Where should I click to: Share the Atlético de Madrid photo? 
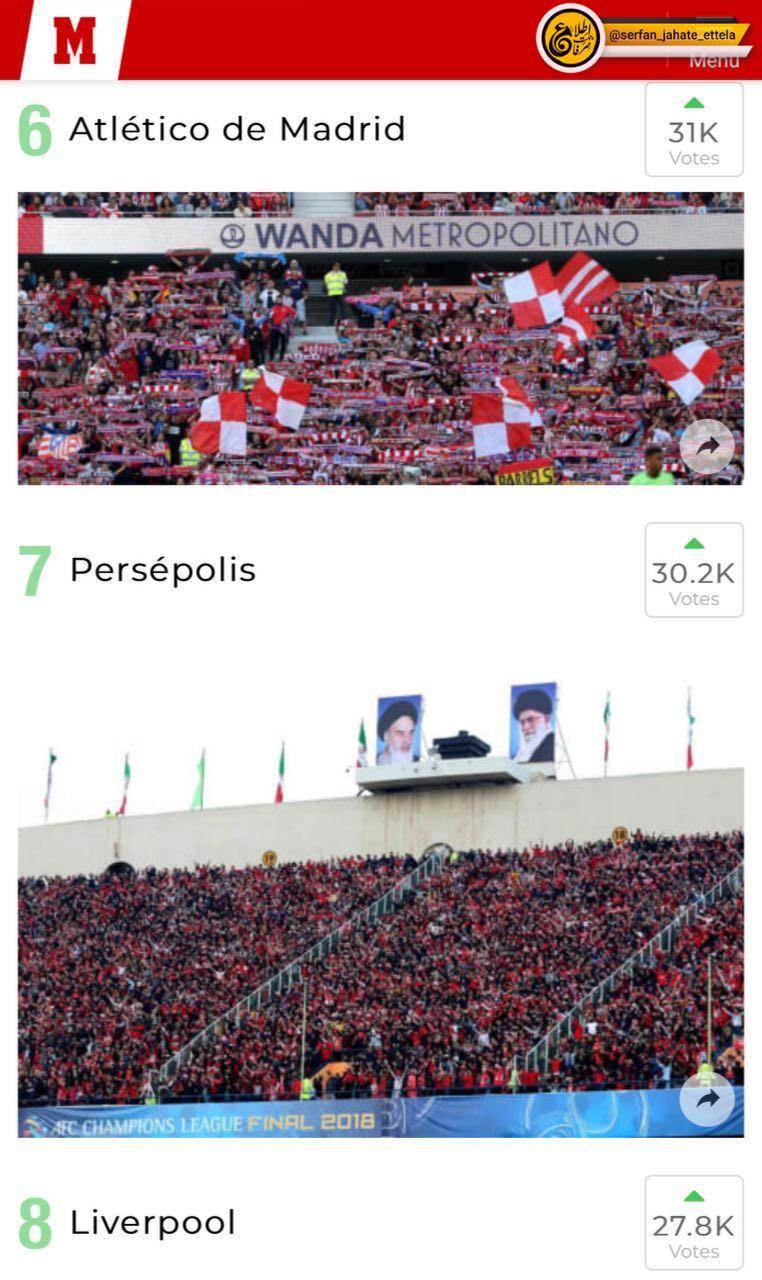[707, 447]
